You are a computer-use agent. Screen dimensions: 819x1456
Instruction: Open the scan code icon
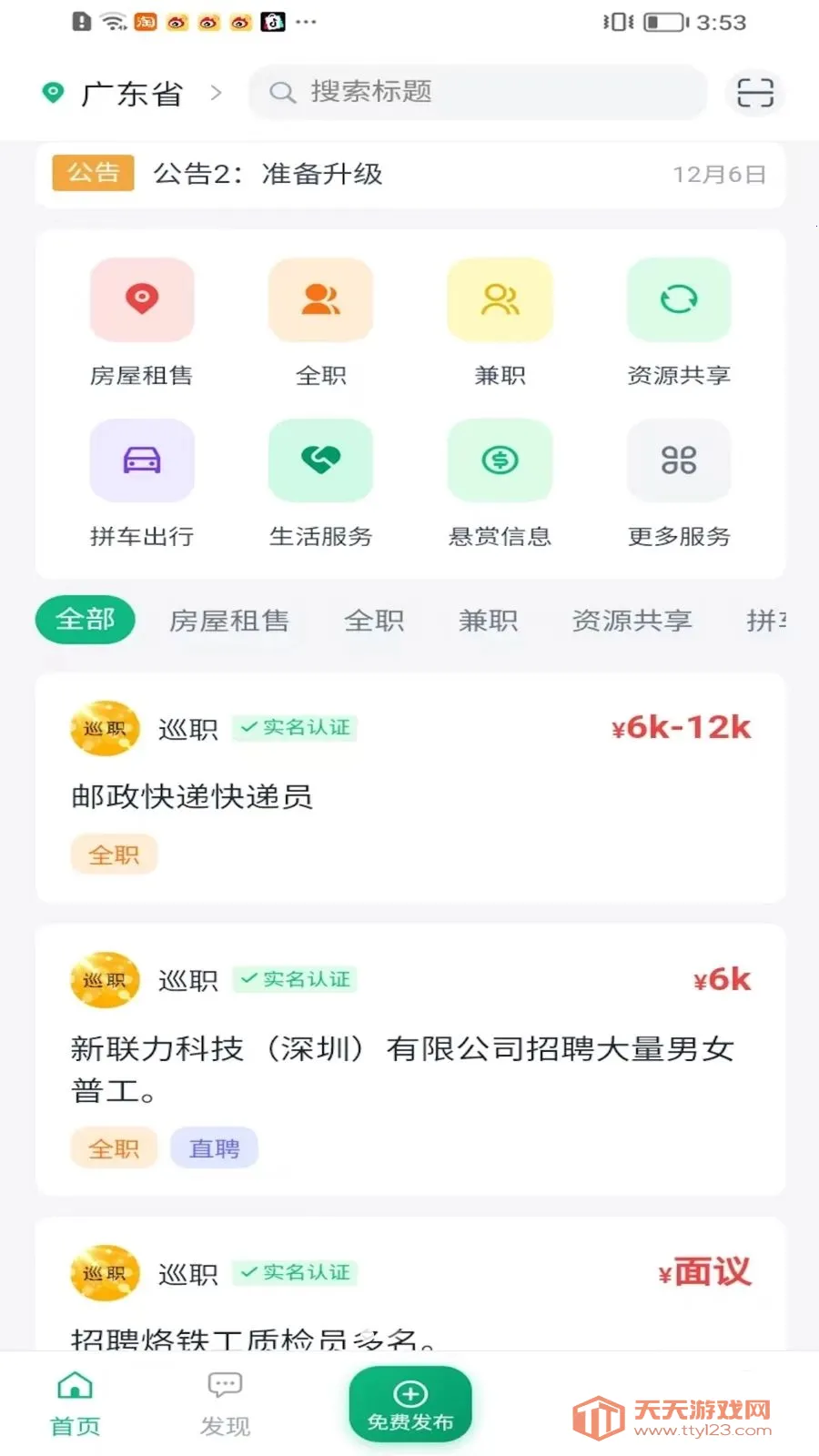(754, 93)
